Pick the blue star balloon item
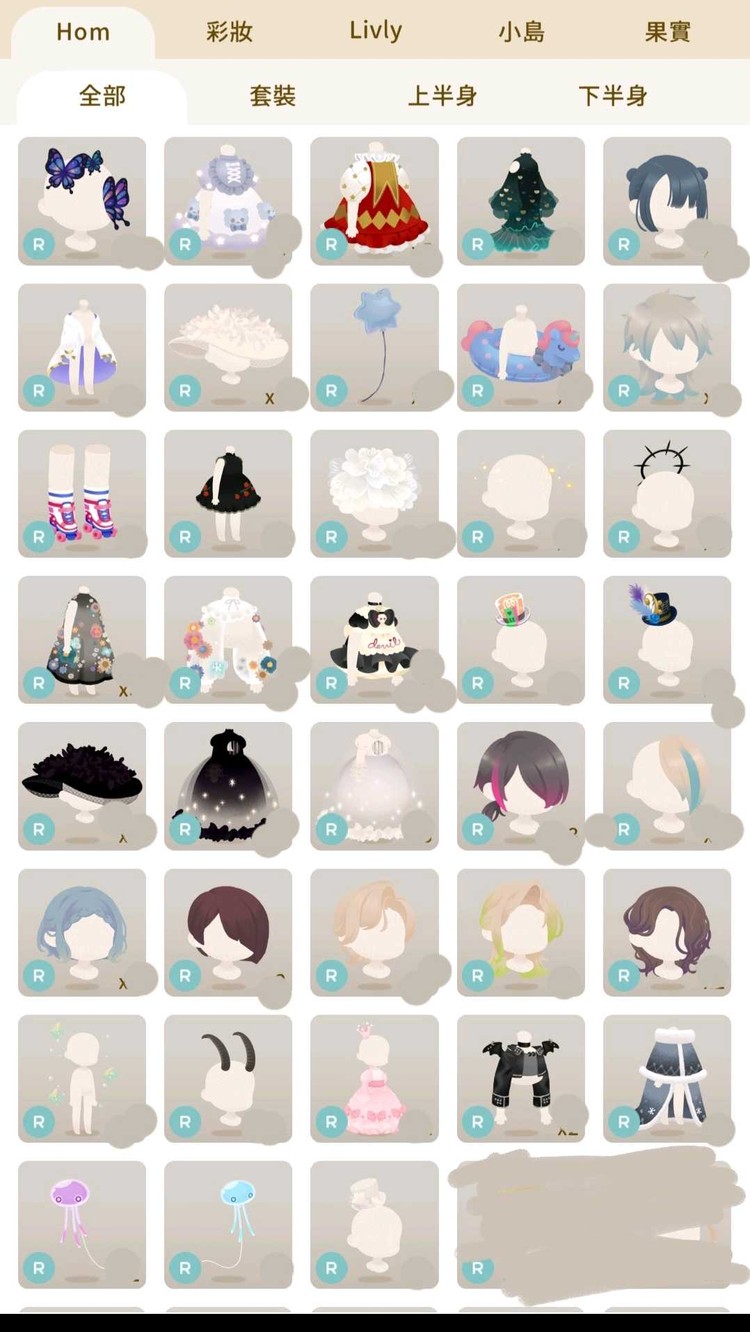Screen dimensions: 750x1332 point(374,347)
